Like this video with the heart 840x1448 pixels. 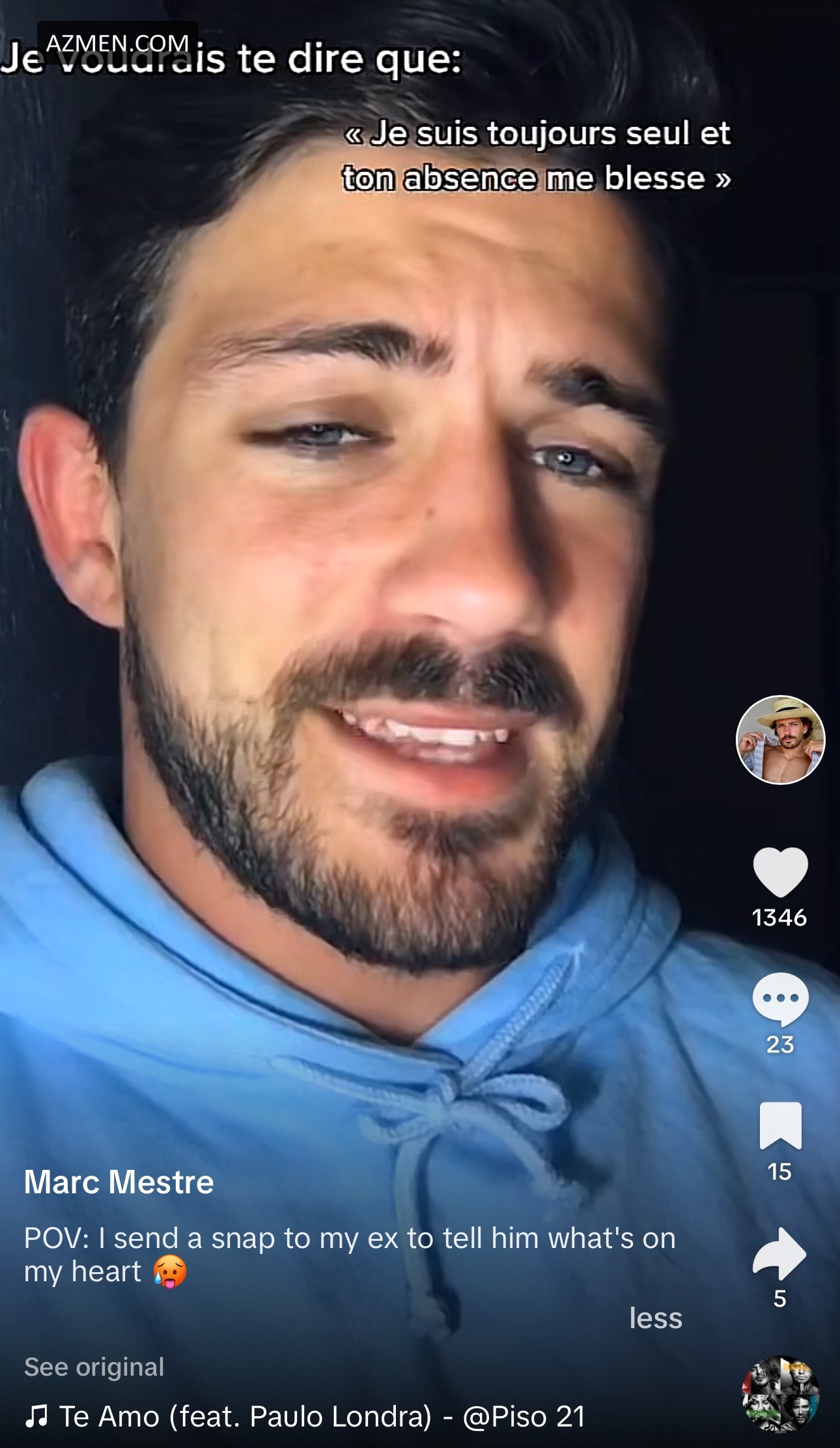[780, 873]
